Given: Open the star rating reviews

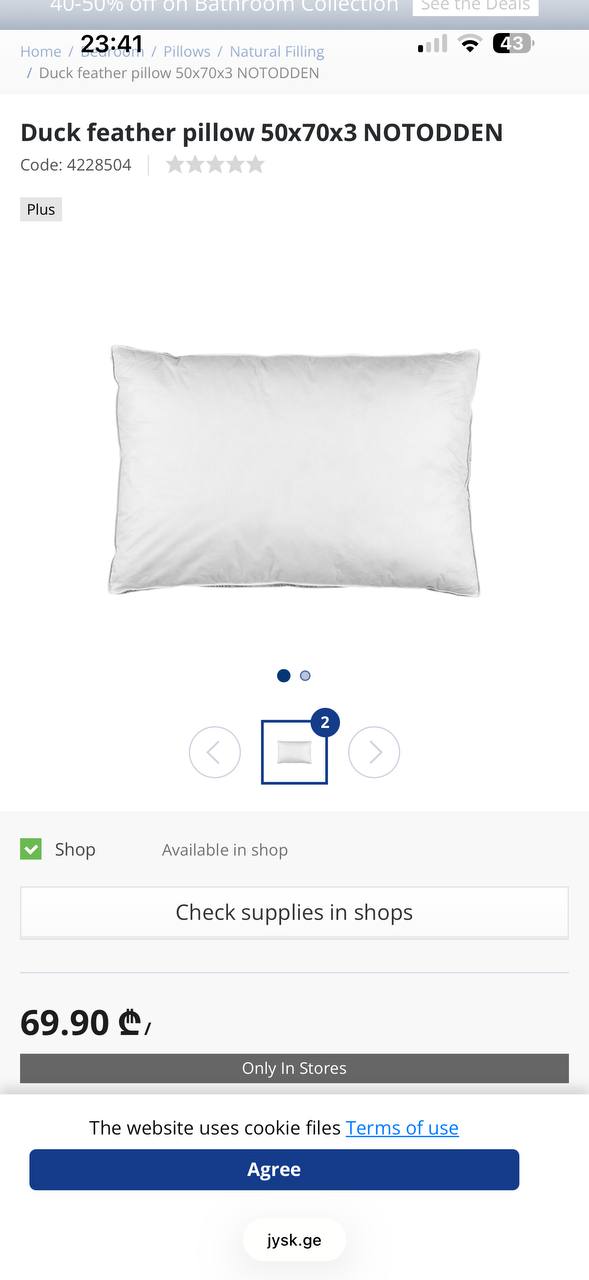Looking at the screenshot, I should [x=215, y=165].
